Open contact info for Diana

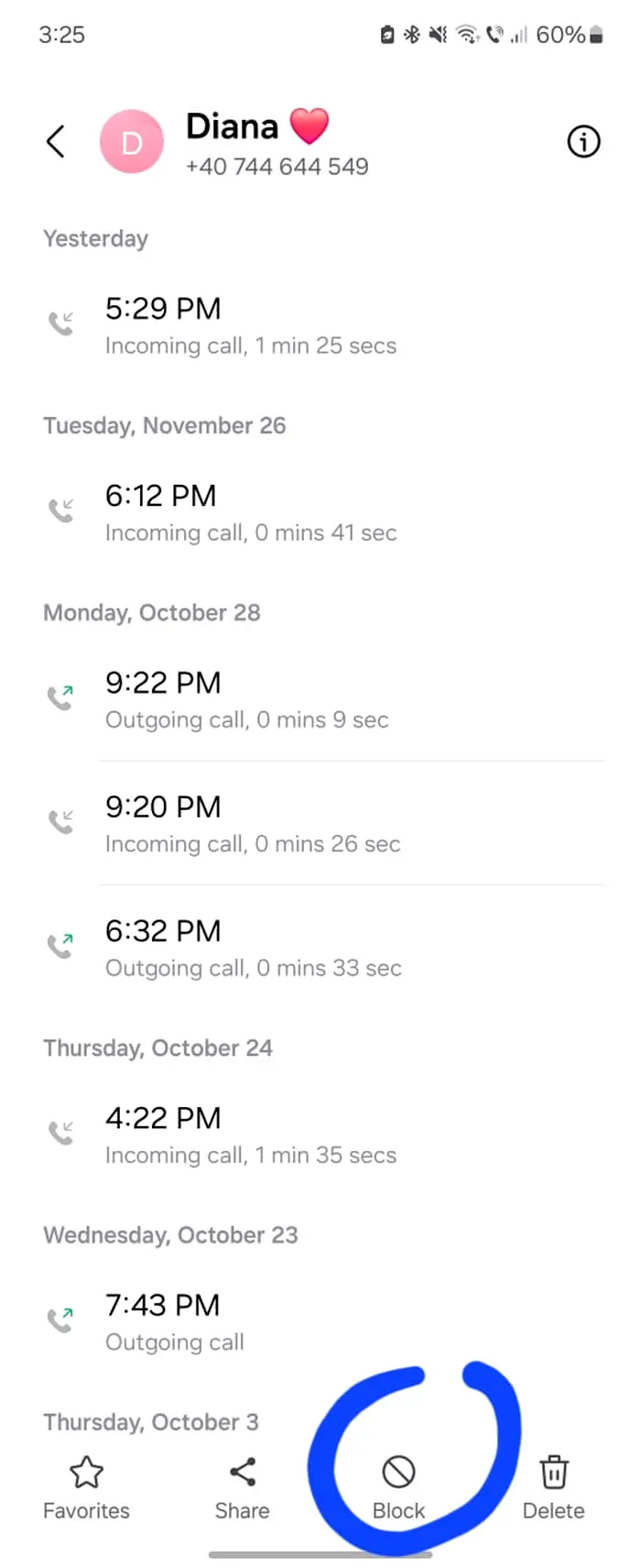[x=583, y=142]
